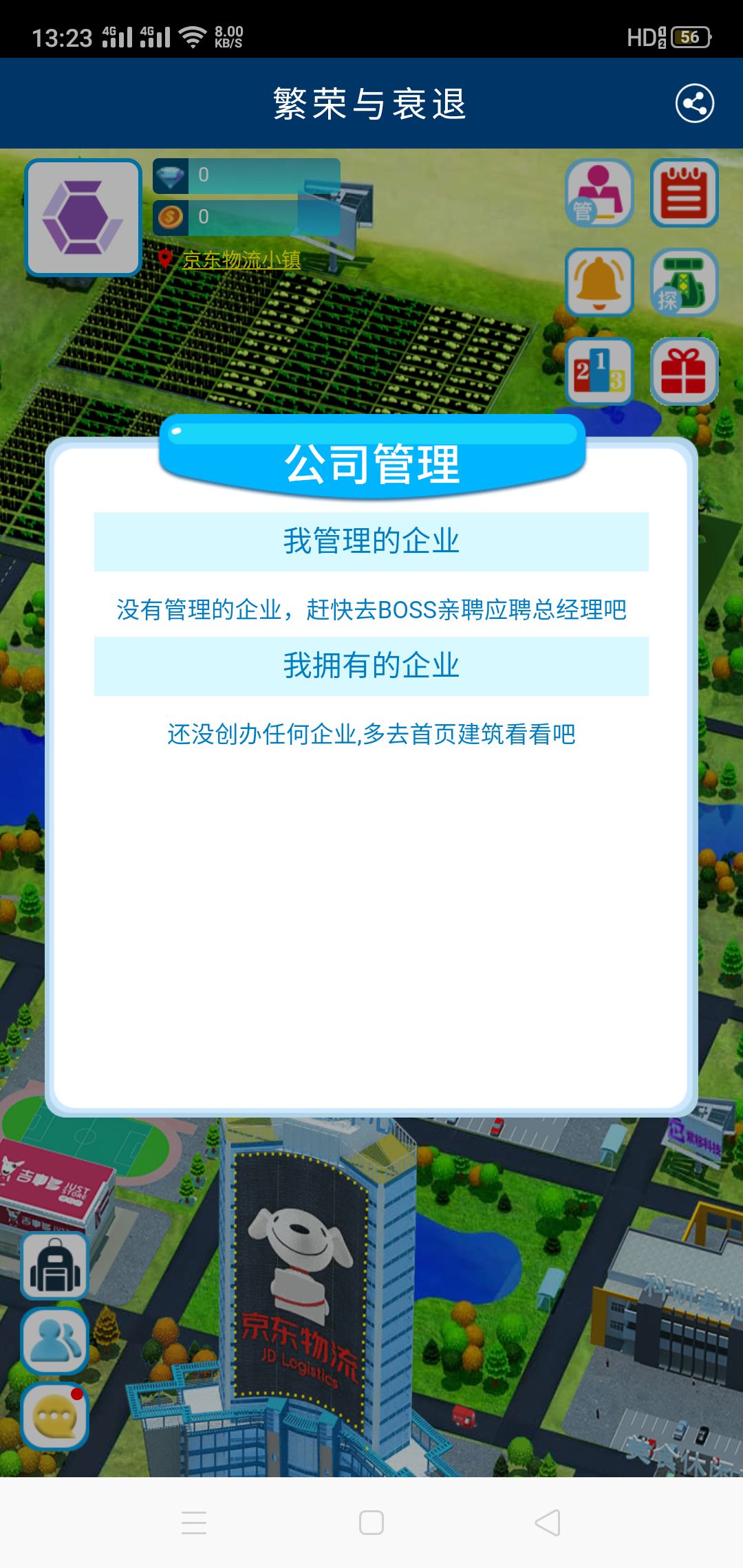Open the red gift box rewards
The height and width of the screenshot is (1568, 743).
pyautogui.click(x=685, y=371)
